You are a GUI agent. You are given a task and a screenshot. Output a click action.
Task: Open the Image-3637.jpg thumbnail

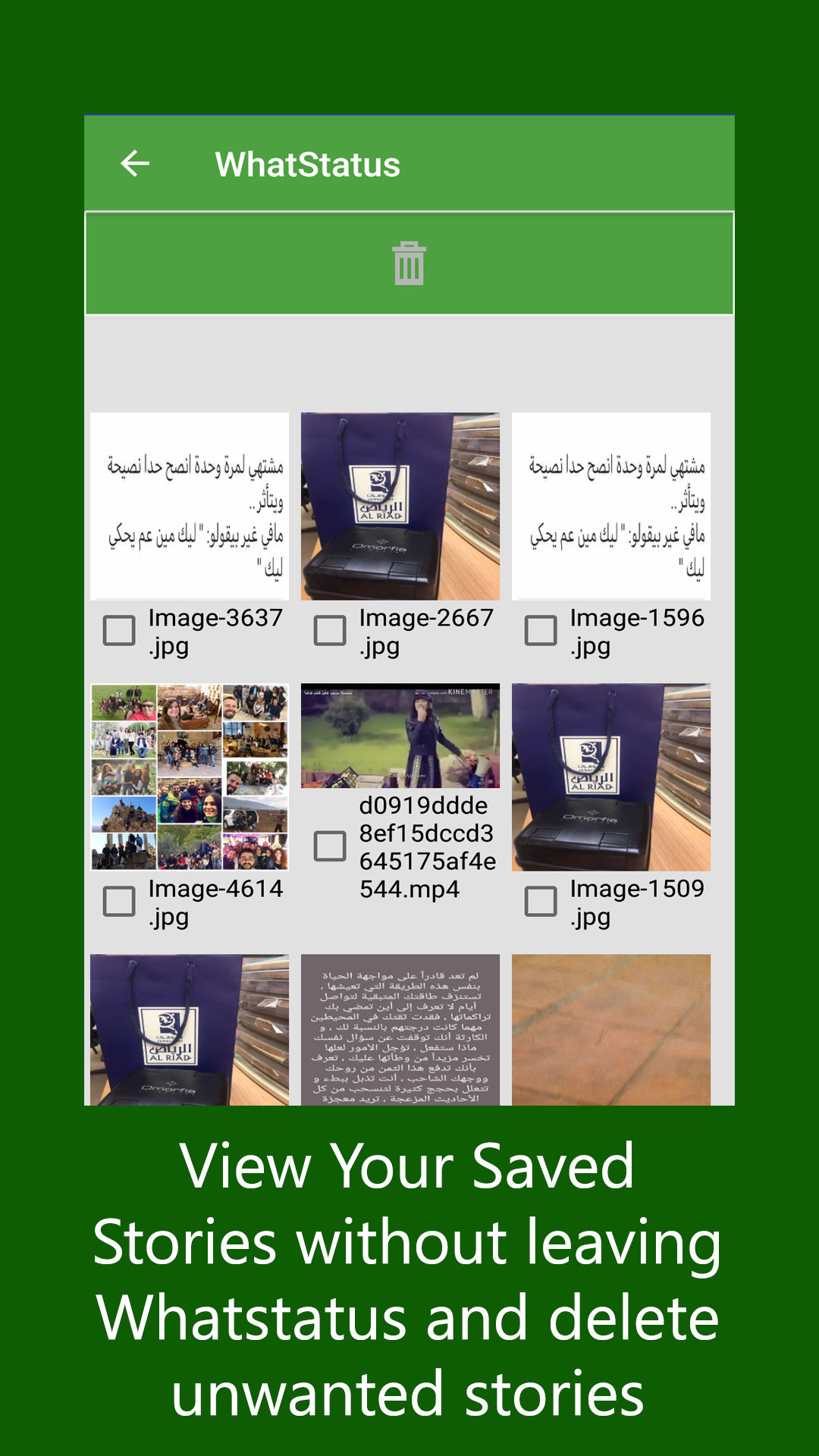click(190, 506)
